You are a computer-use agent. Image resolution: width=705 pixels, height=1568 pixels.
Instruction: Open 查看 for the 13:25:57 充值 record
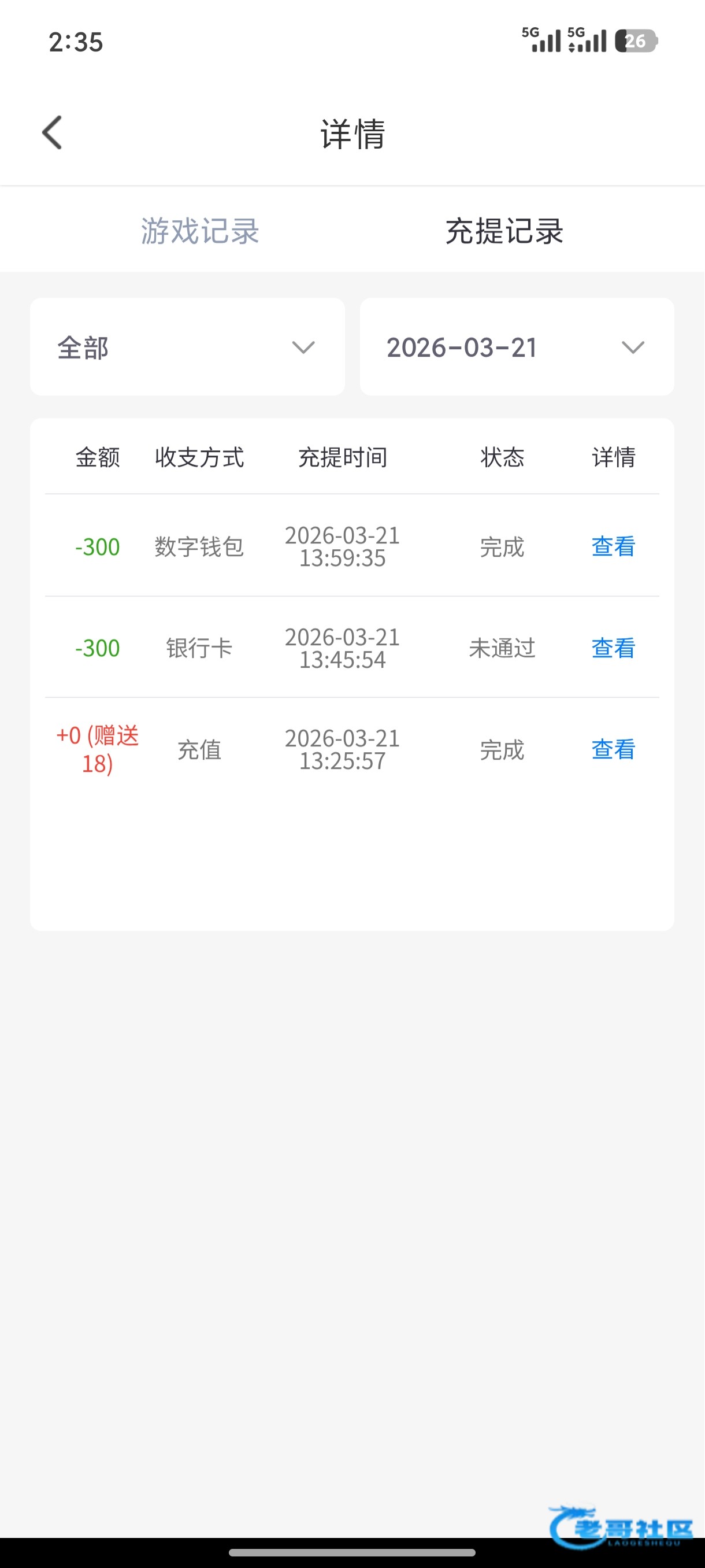click(613, 749)
